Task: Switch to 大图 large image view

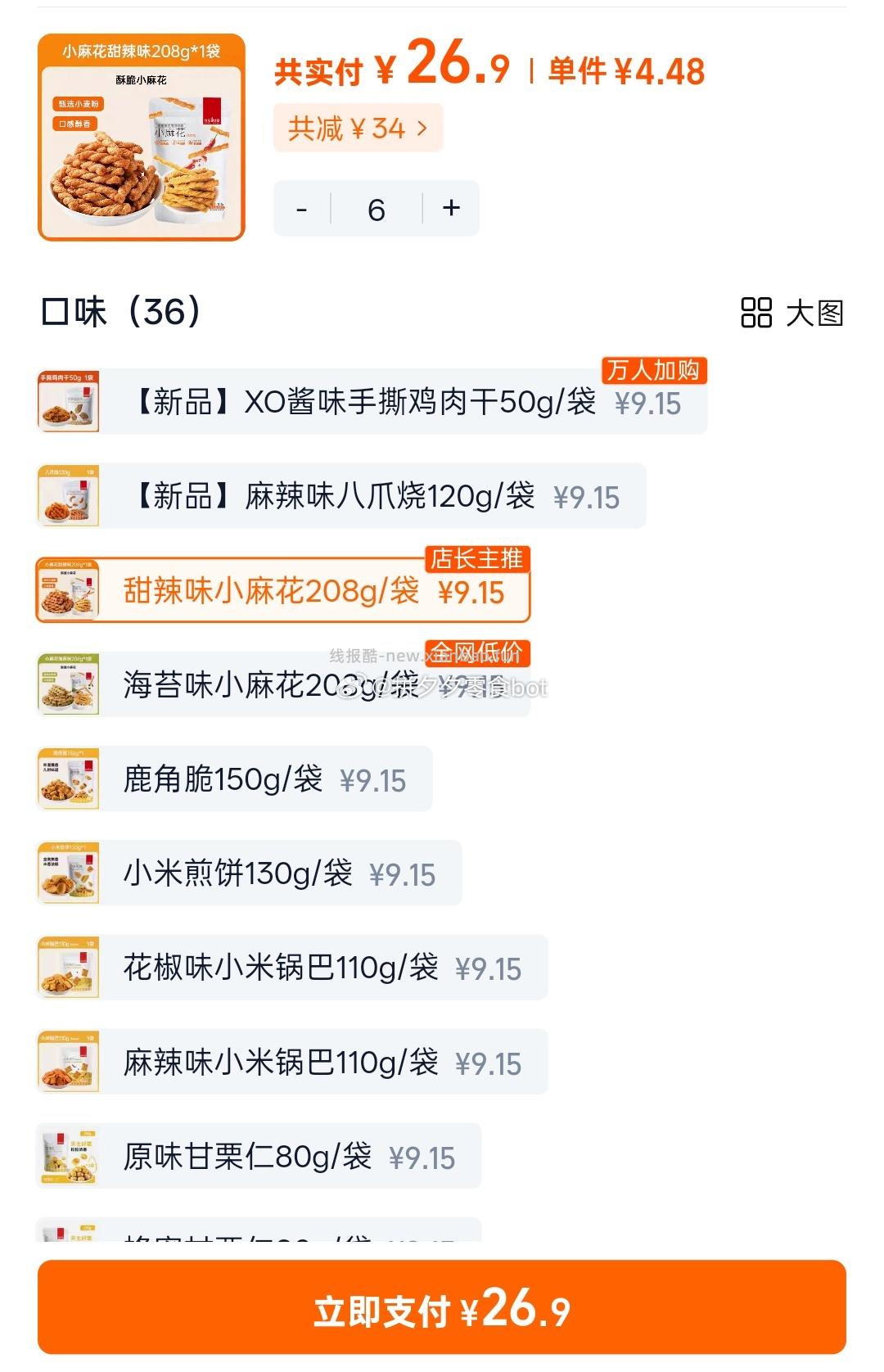Action: 792,313
